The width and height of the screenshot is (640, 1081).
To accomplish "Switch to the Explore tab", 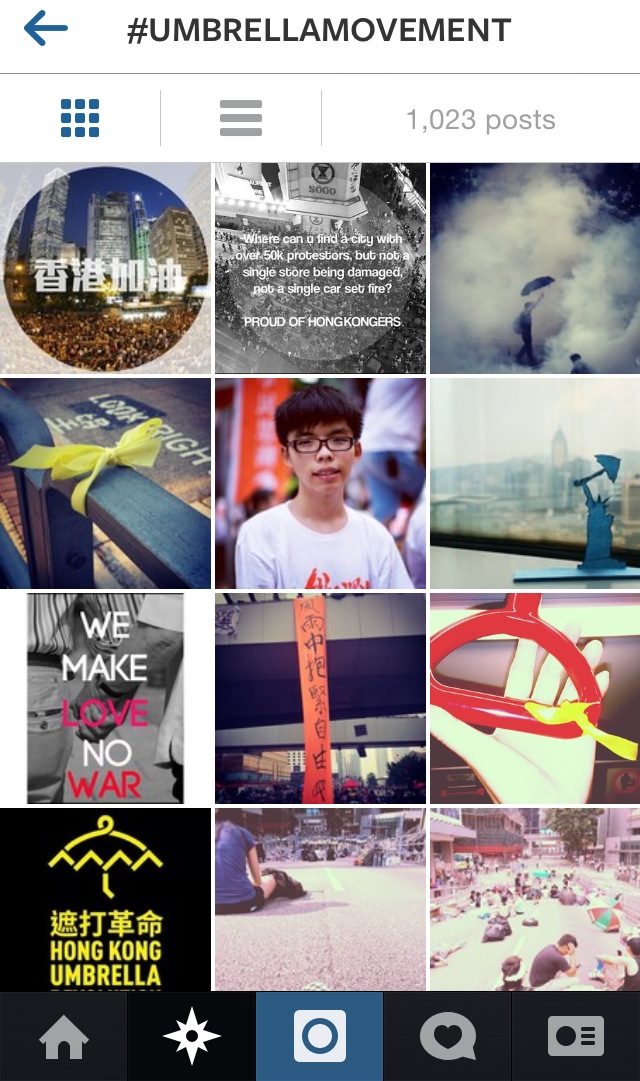I will pos(191,1037).
